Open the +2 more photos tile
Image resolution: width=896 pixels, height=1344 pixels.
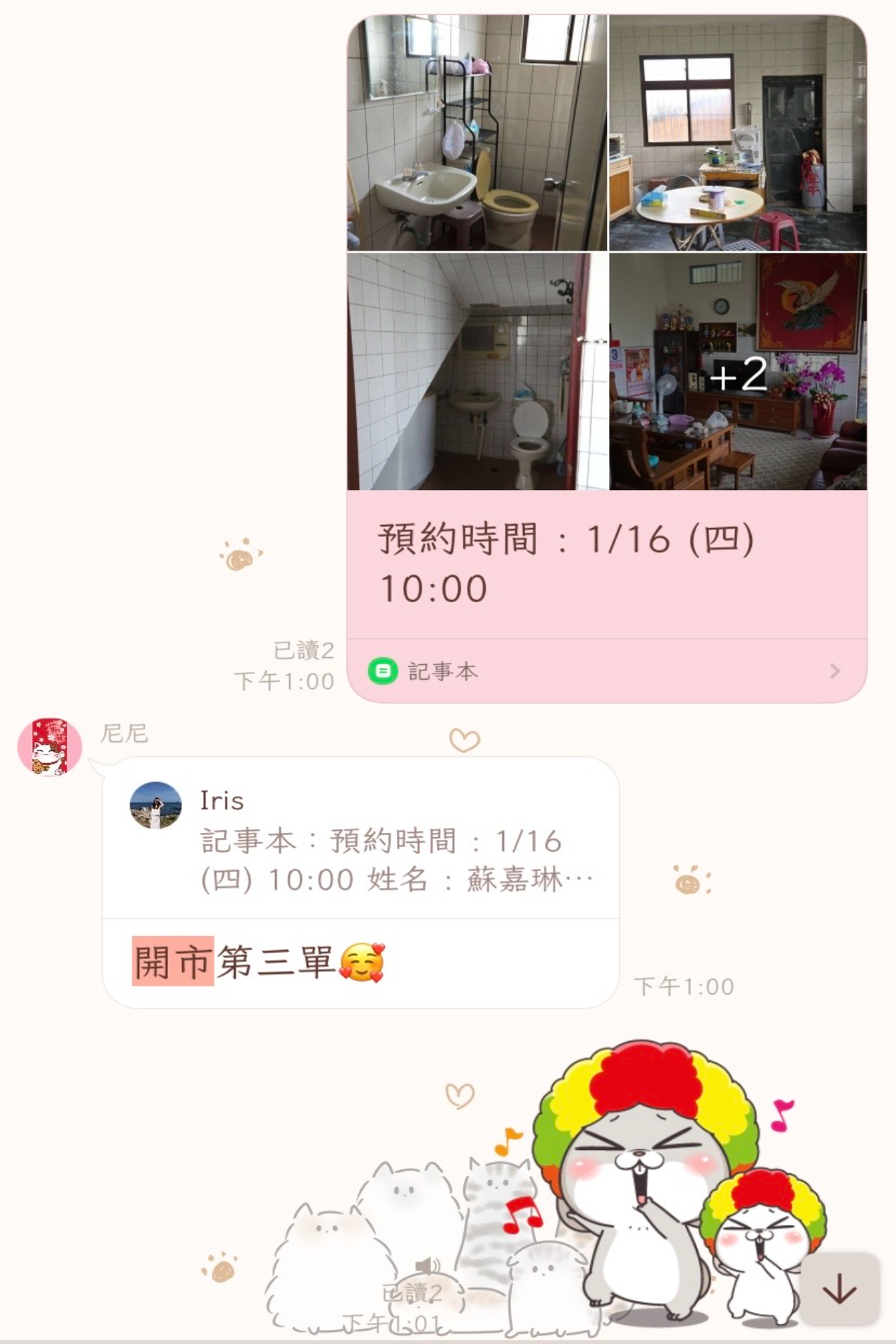(738, 372)
